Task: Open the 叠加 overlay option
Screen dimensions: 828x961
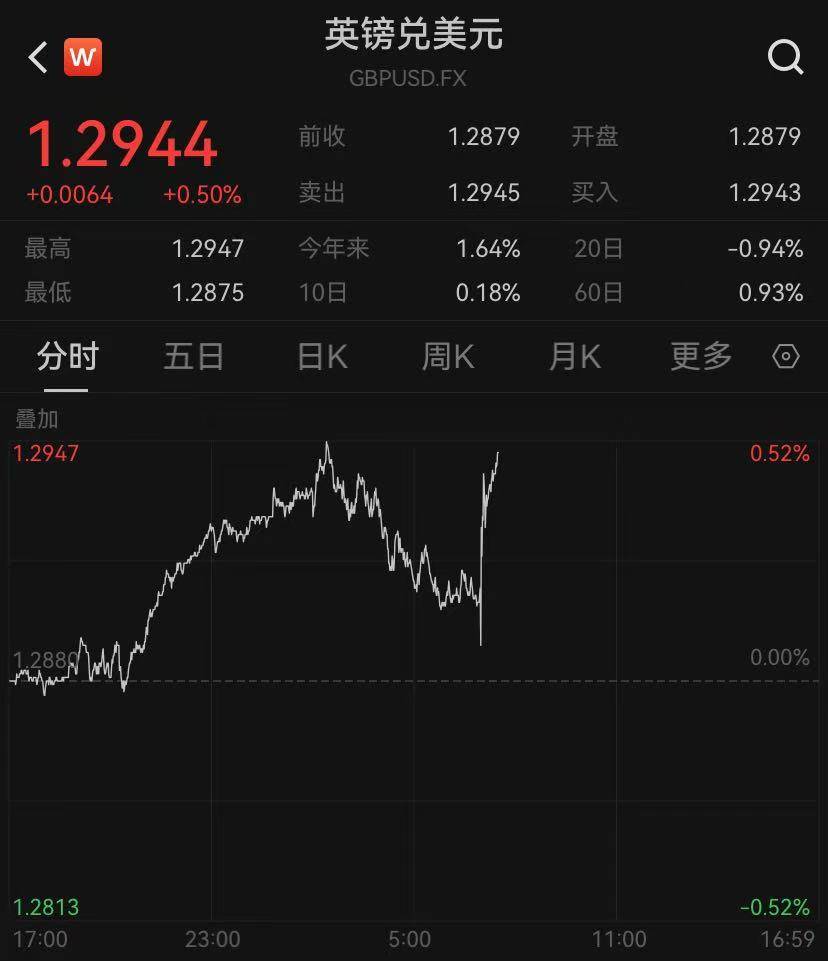Action: click(35, 420)
